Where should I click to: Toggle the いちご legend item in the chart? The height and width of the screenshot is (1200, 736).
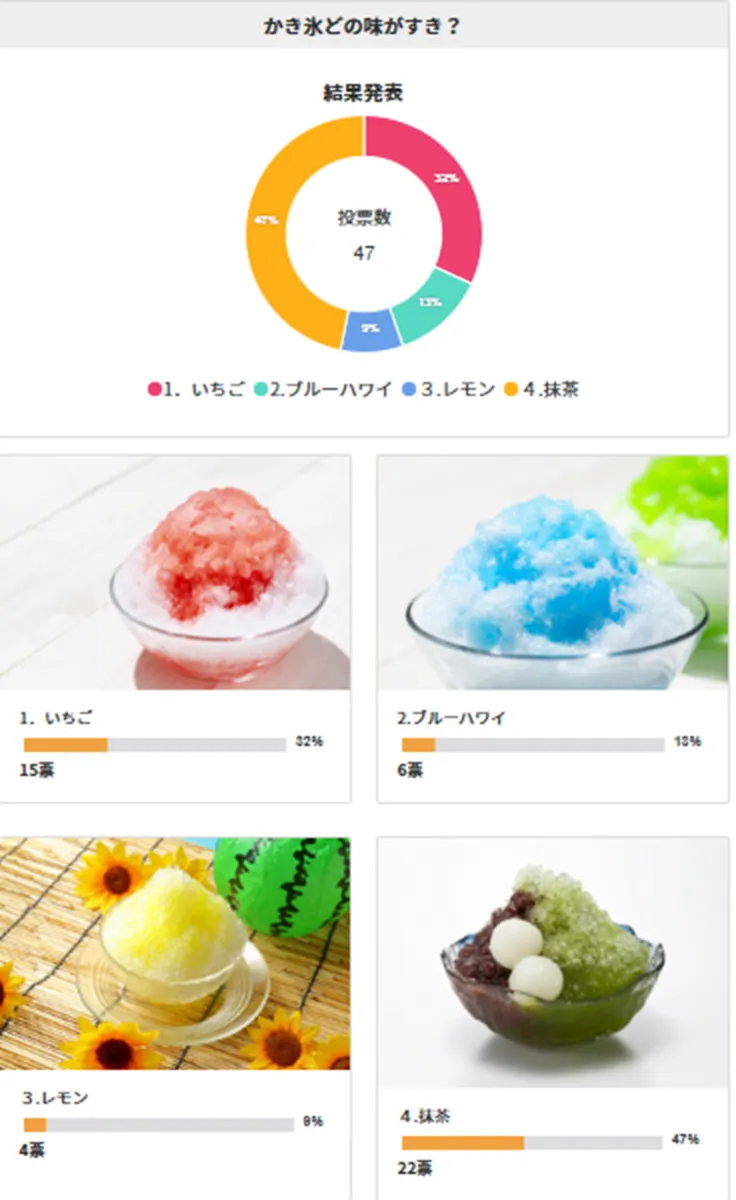[197, 390]
